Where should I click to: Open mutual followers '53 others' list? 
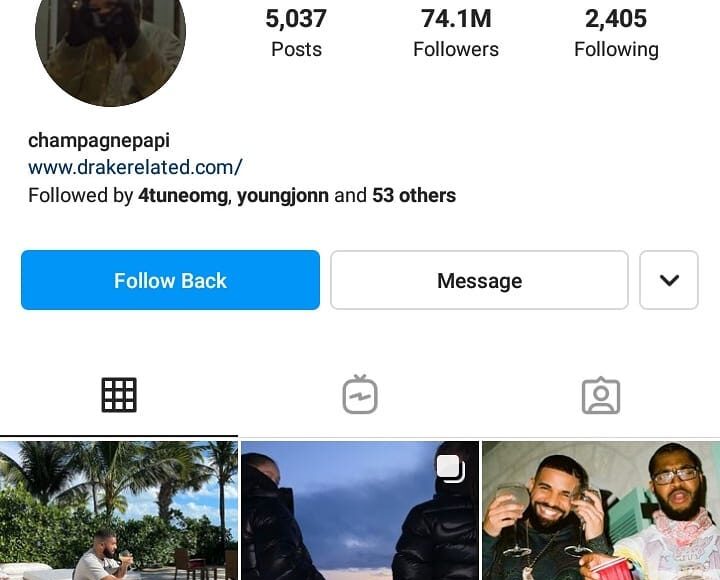point(414,195)
